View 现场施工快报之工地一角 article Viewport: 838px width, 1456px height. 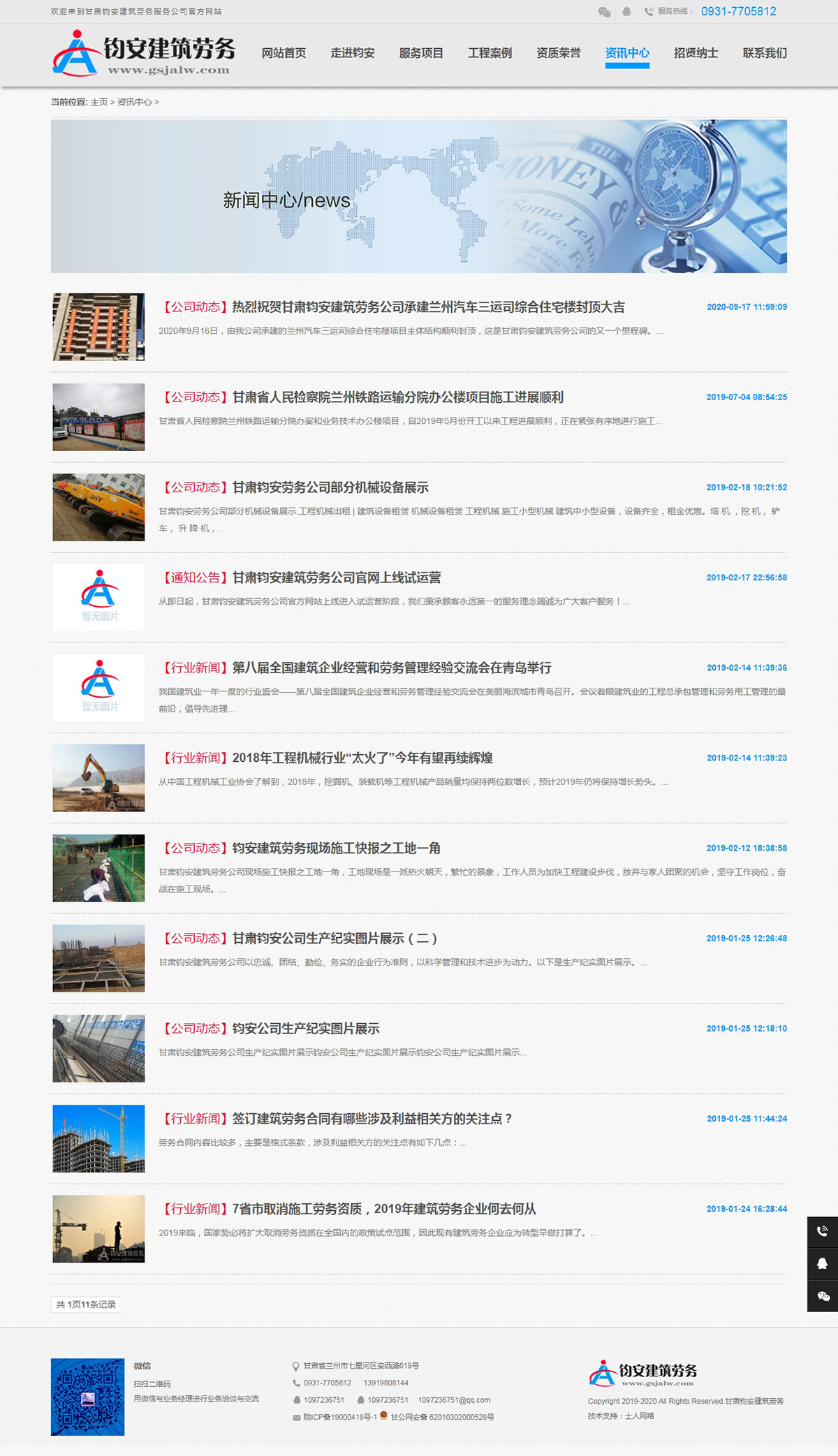[x=335, y=848]
